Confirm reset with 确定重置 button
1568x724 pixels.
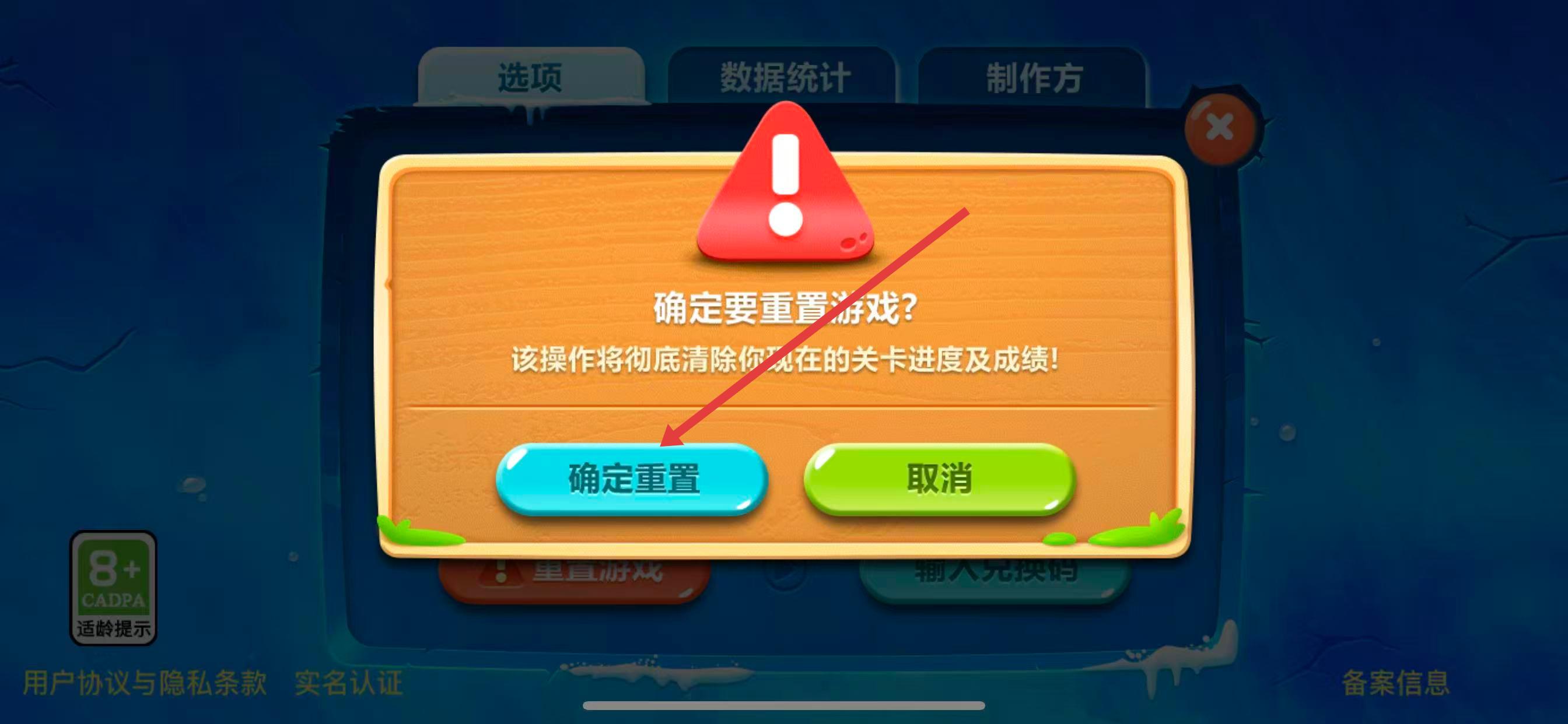click(632, 479)
